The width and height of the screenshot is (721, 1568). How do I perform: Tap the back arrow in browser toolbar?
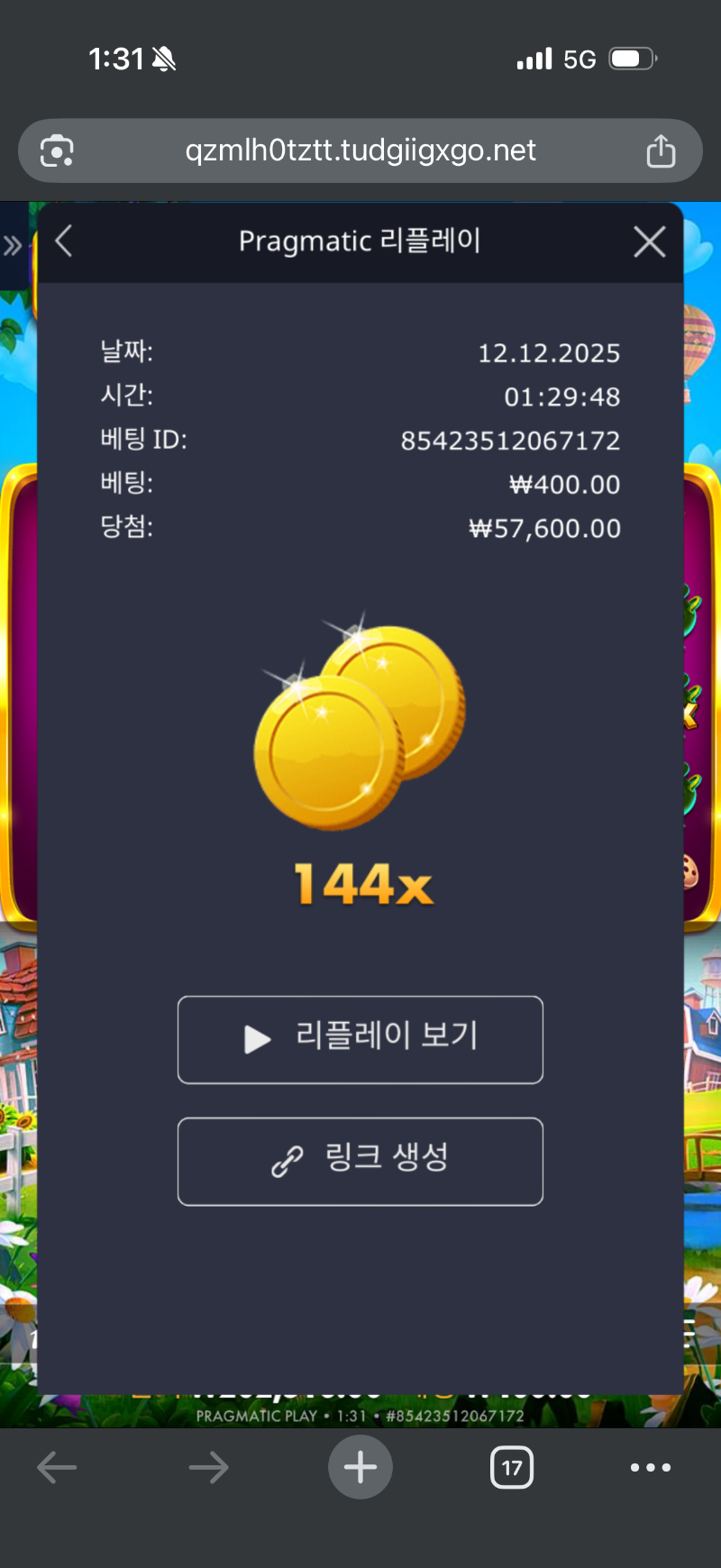(57, 1466)
